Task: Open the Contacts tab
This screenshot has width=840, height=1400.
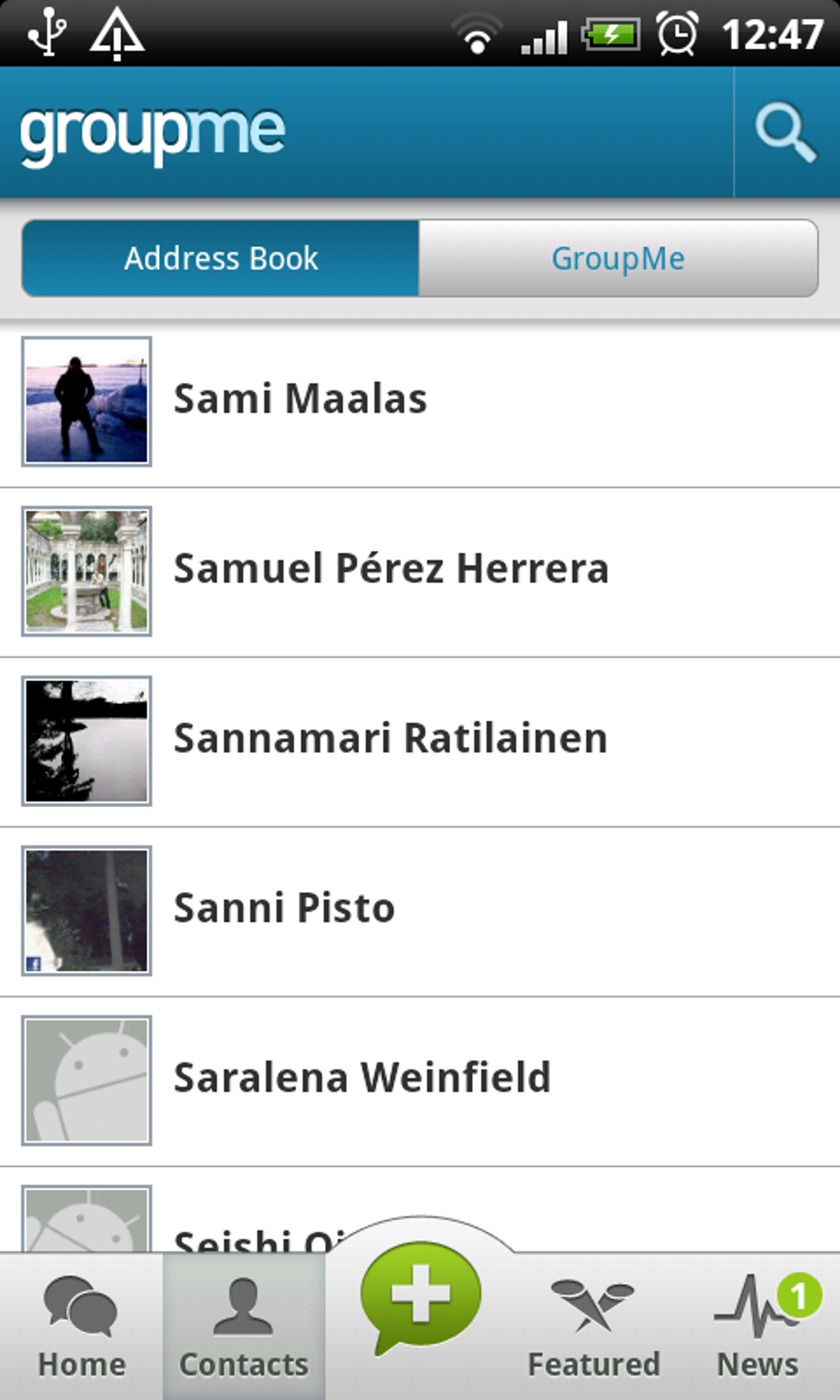Action: pos(244,1328)
